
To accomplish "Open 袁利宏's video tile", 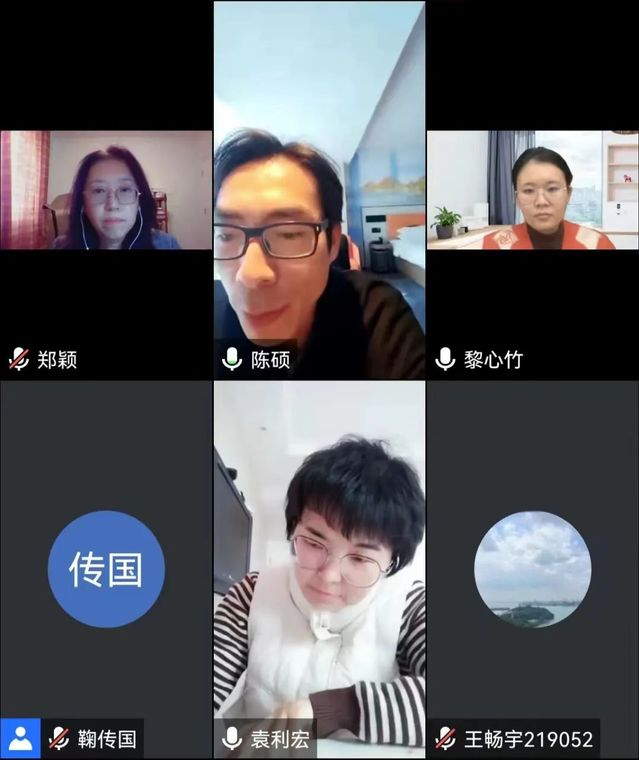I will pos(319,570).
